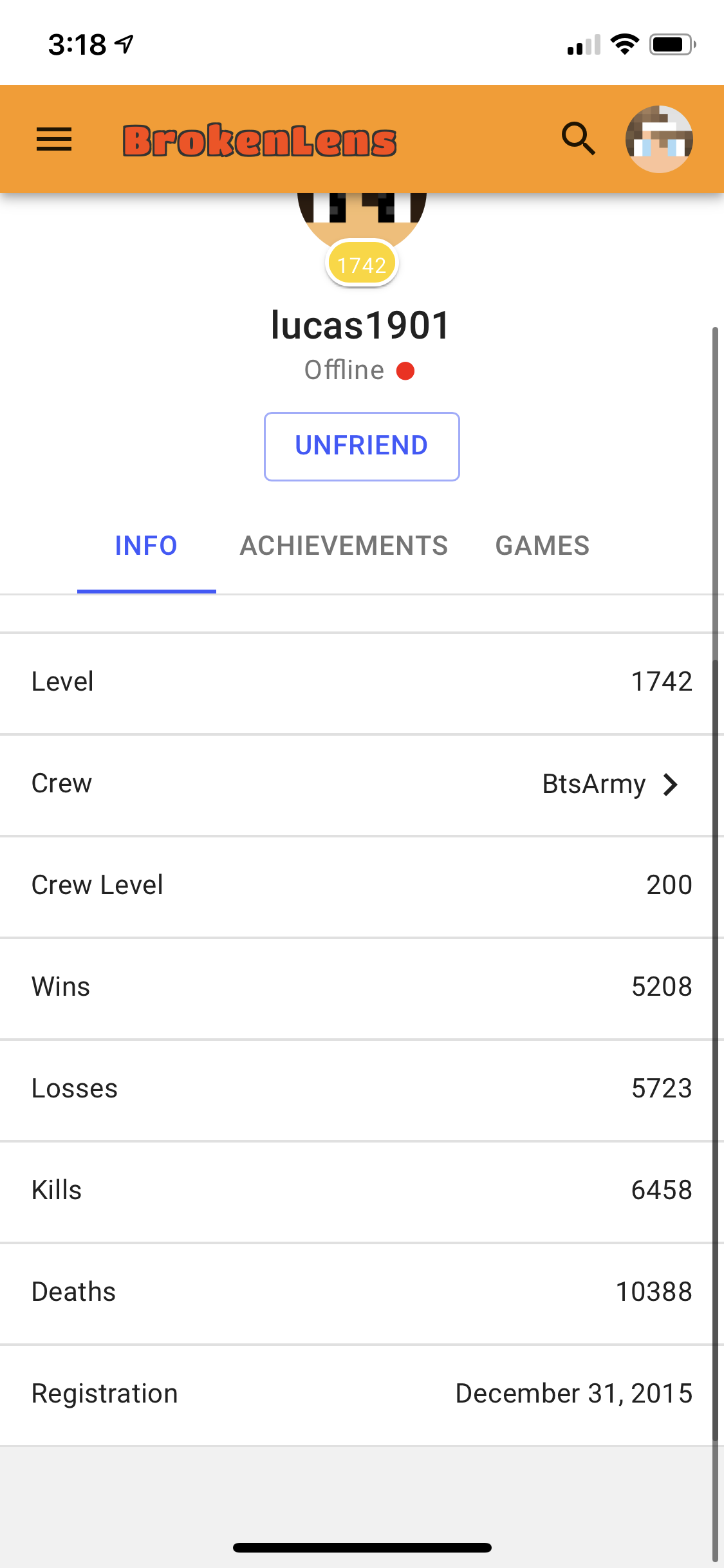Open the search icon

tap(578, 139)
